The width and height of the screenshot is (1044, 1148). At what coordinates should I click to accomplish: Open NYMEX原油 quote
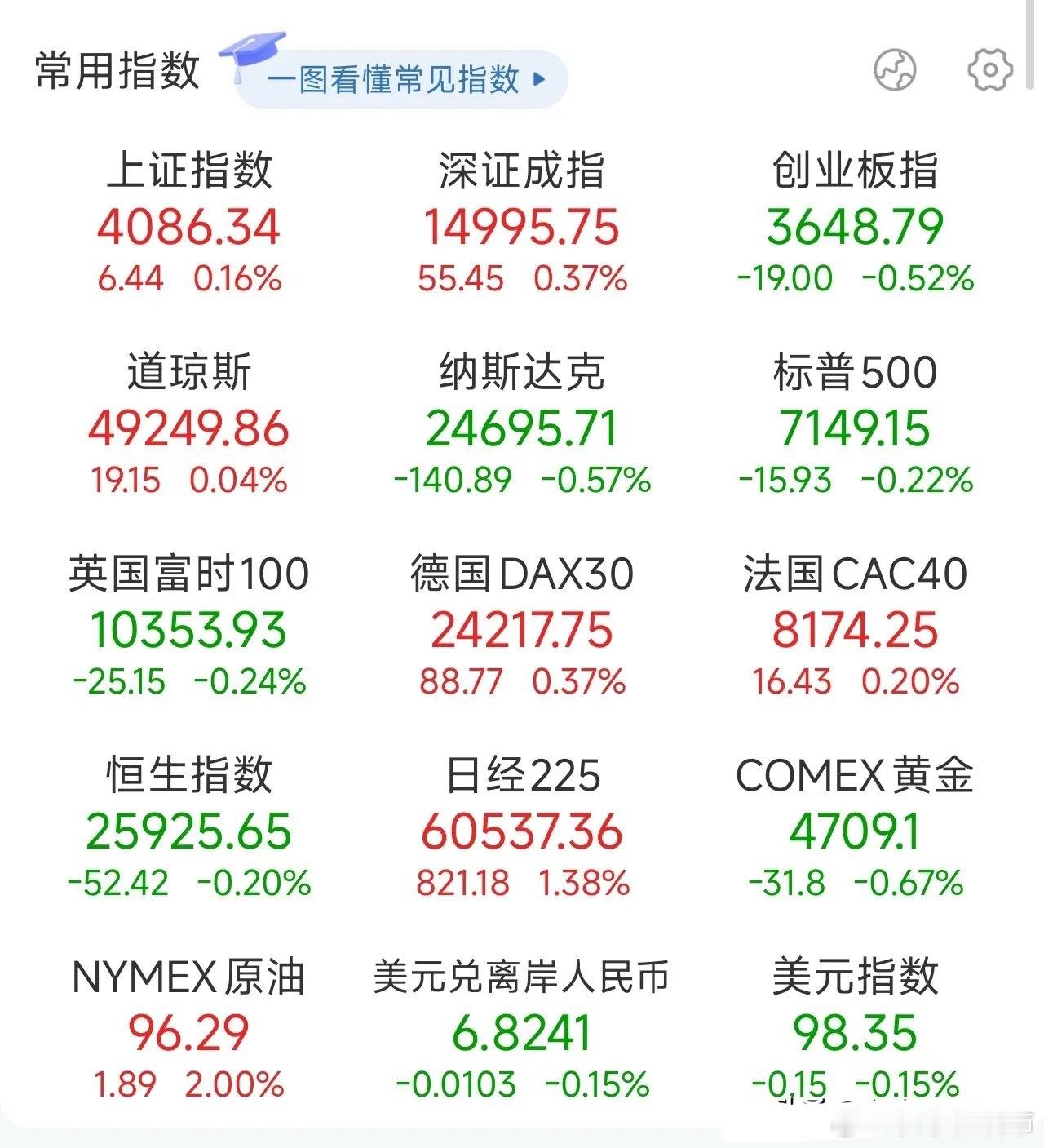click(x=189, y=1031)
